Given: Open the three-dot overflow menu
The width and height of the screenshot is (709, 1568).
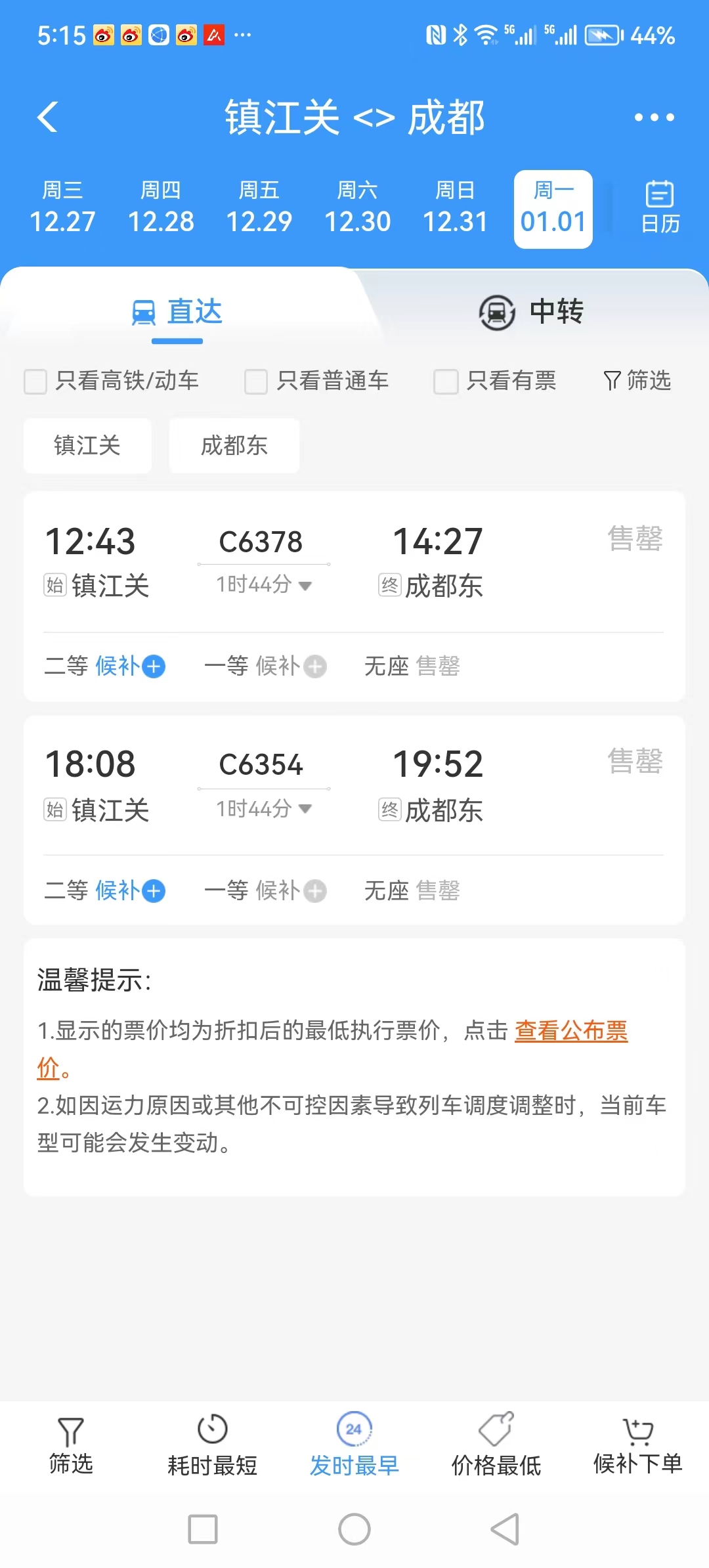Looking at the screenshot, I should [654, 118].
